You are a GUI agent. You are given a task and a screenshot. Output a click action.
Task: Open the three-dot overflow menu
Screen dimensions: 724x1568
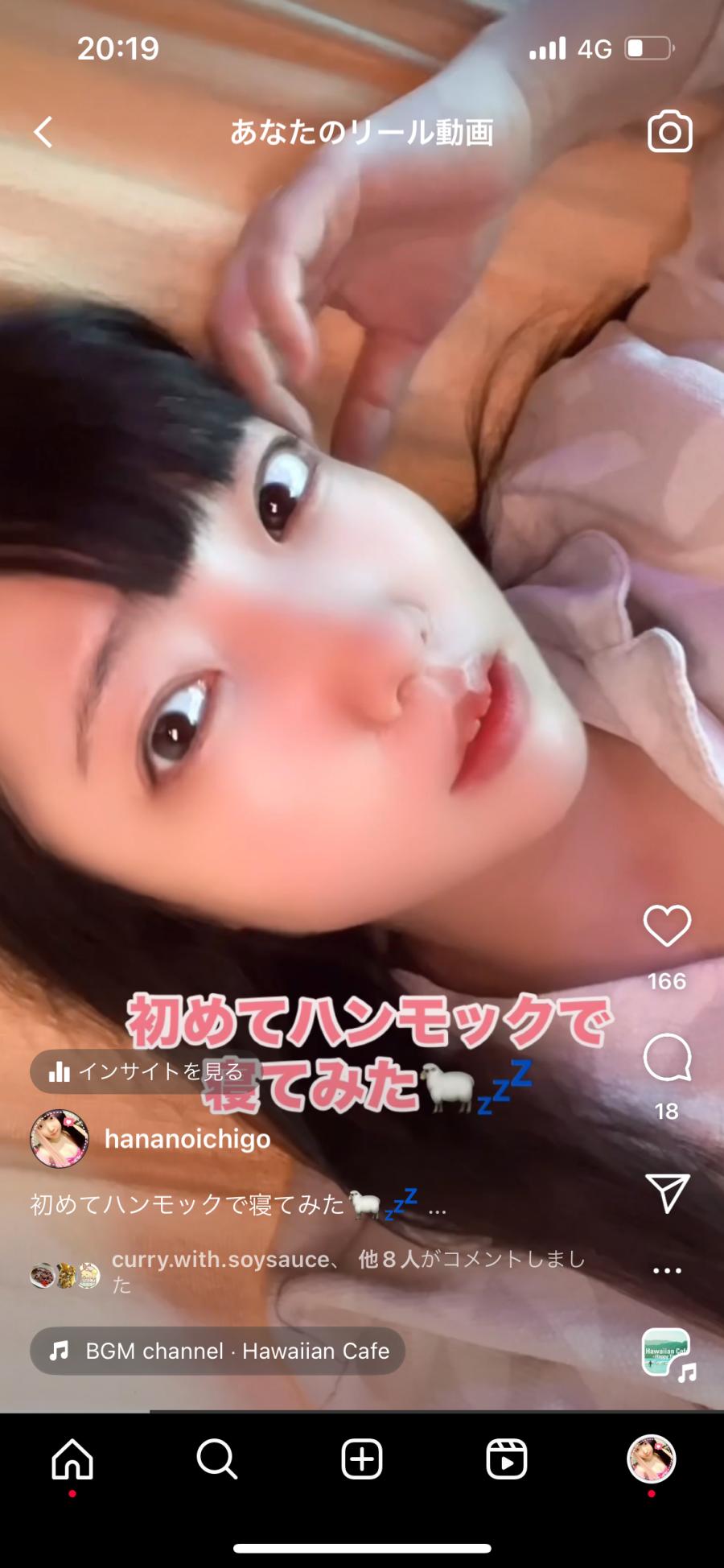[667, 1271]
